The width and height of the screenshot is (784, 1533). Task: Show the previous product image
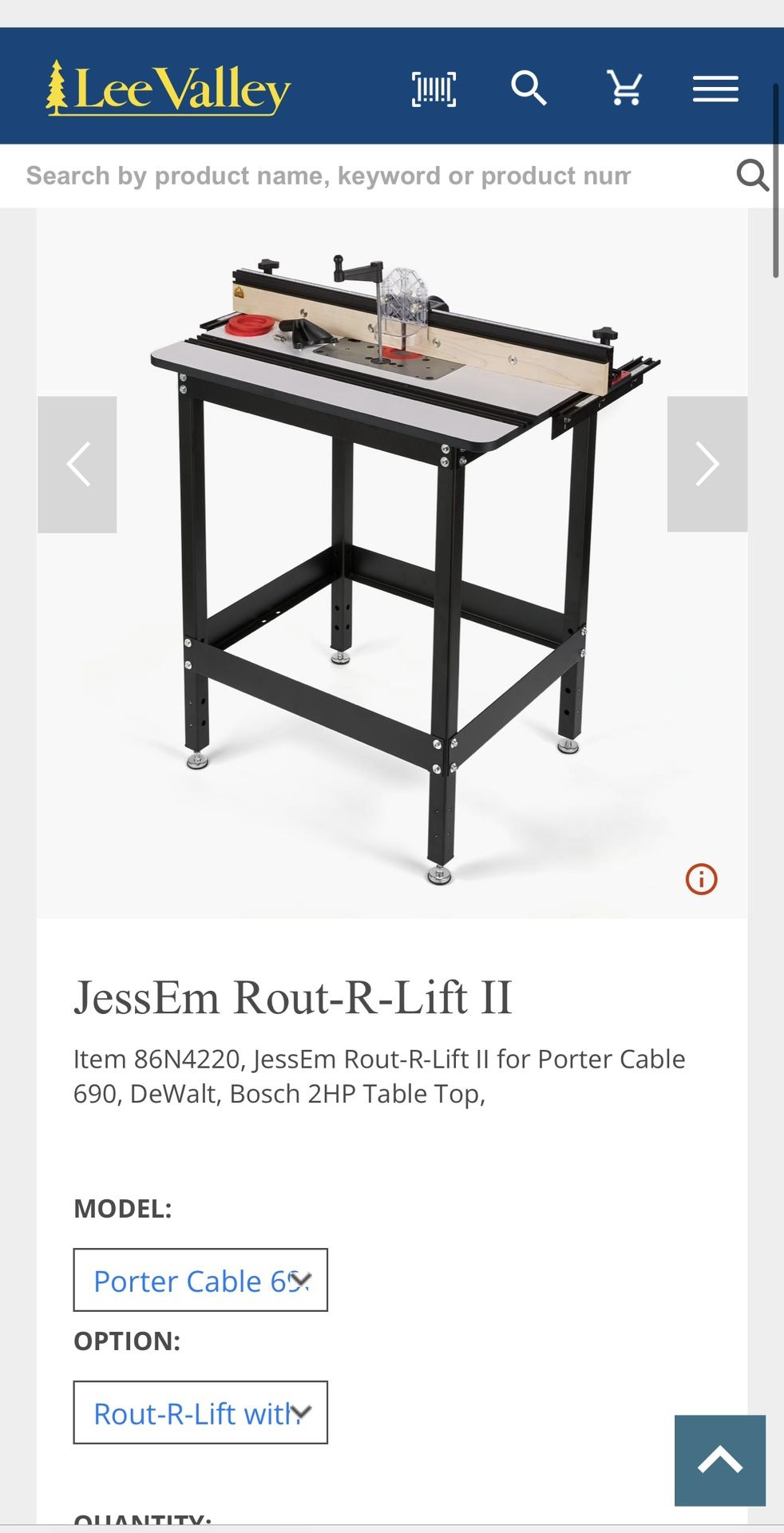(x=77, y=464)
